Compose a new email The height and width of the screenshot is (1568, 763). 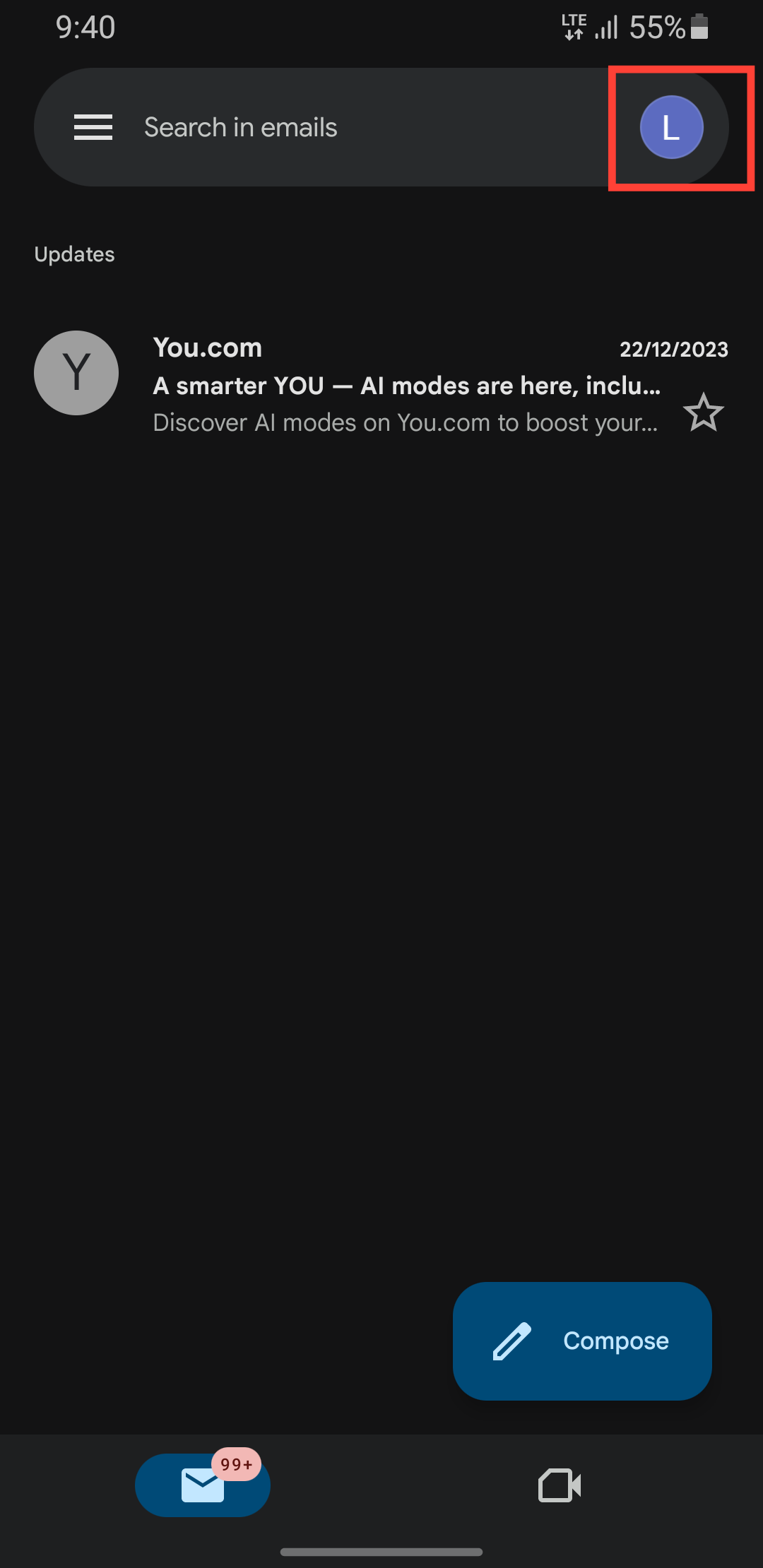[582, 1341]
